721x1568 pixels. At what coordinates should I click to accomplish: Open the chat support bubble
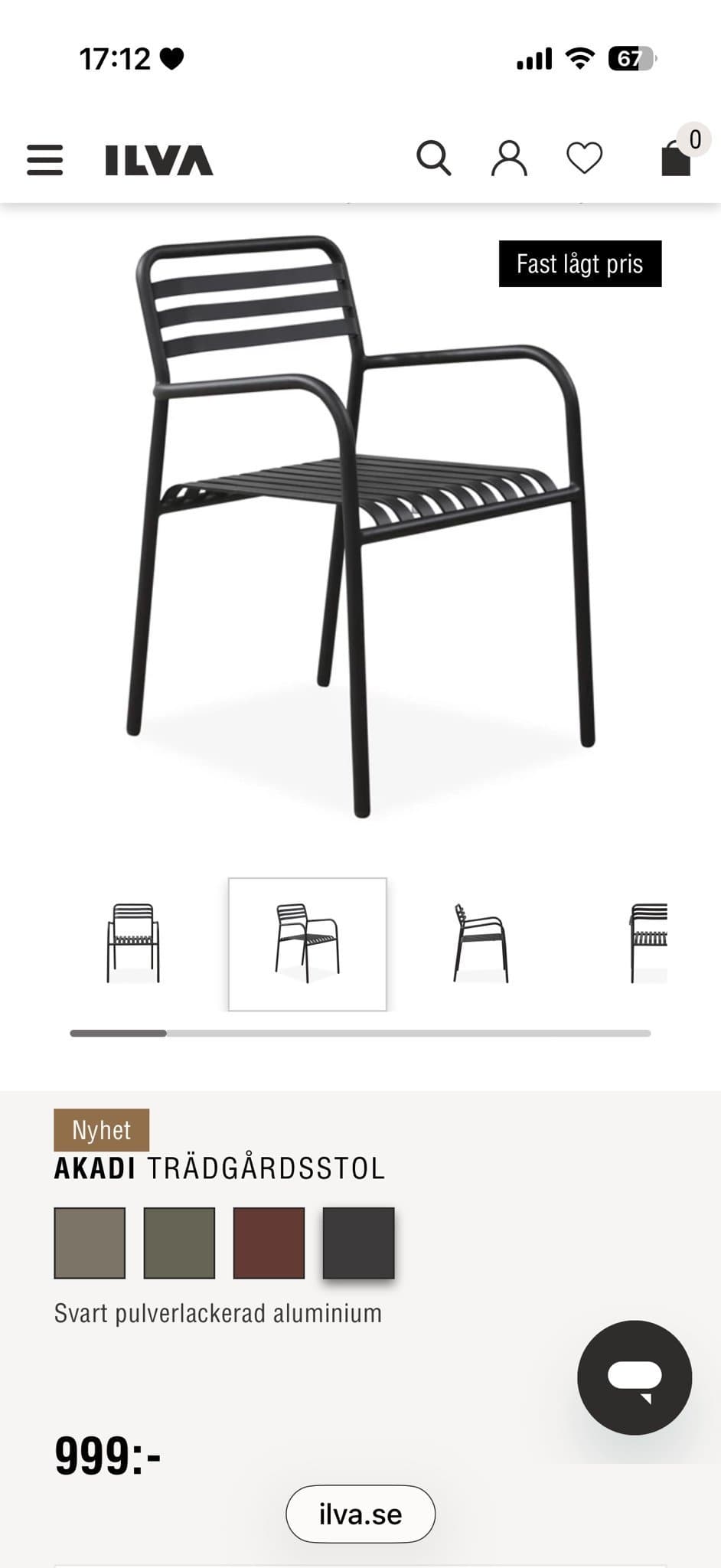[x=635, y=1377]
